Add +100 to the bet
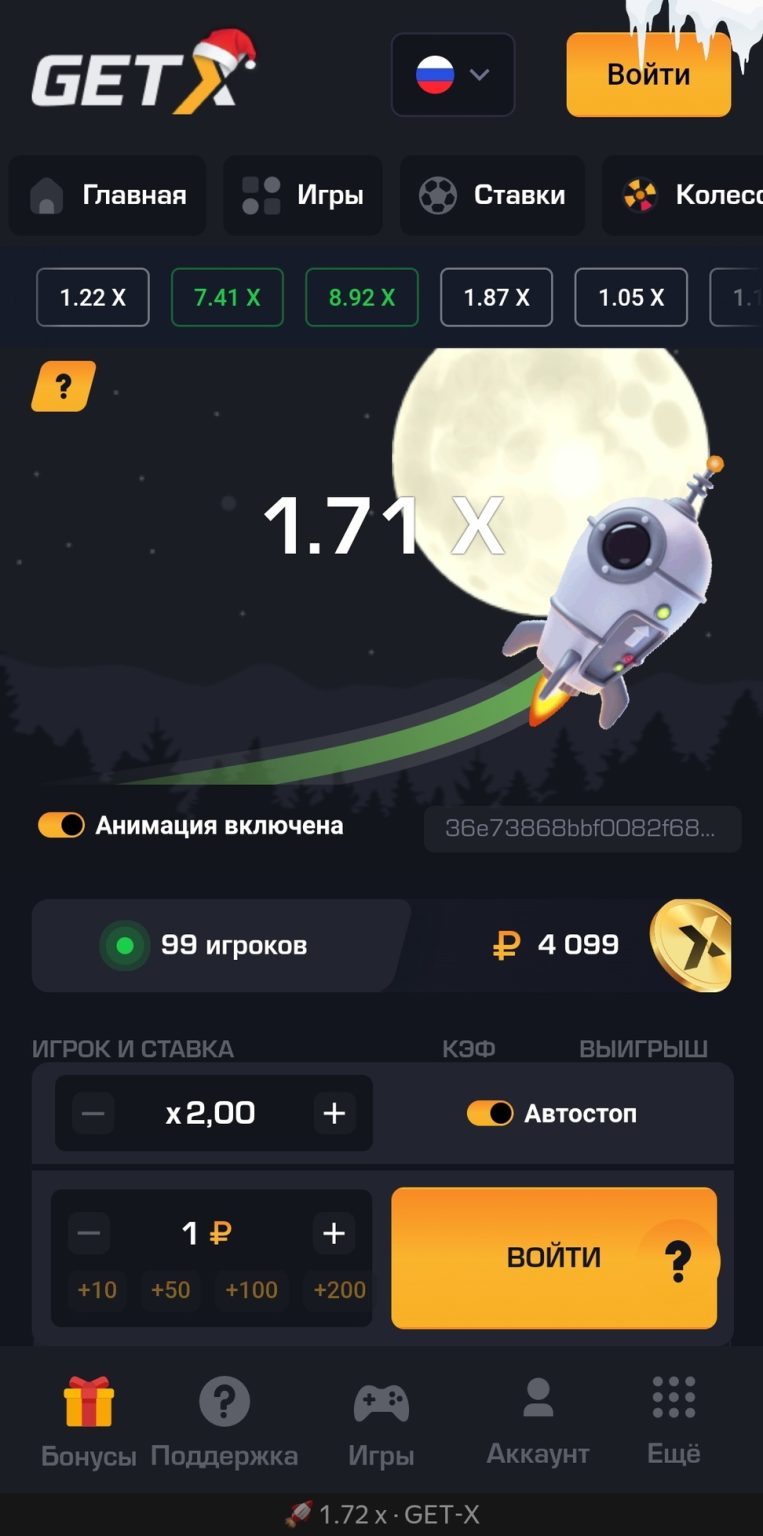The image size is (763, 1536). 251,1290
